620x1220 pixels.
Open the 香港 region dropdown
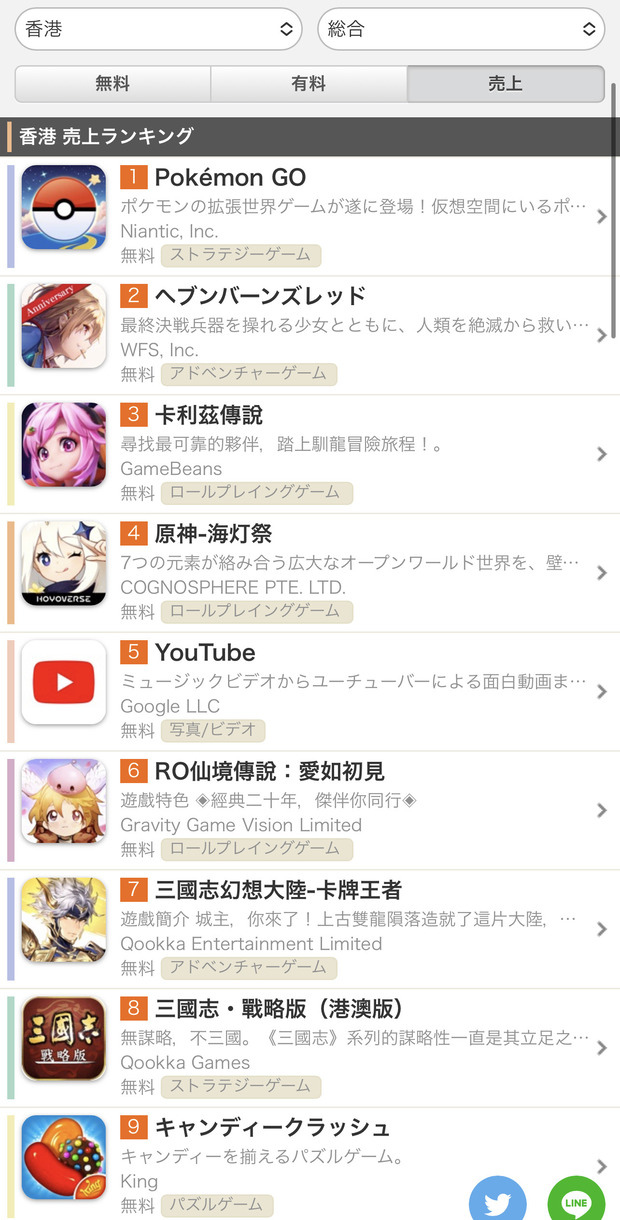tap(158, 29)
